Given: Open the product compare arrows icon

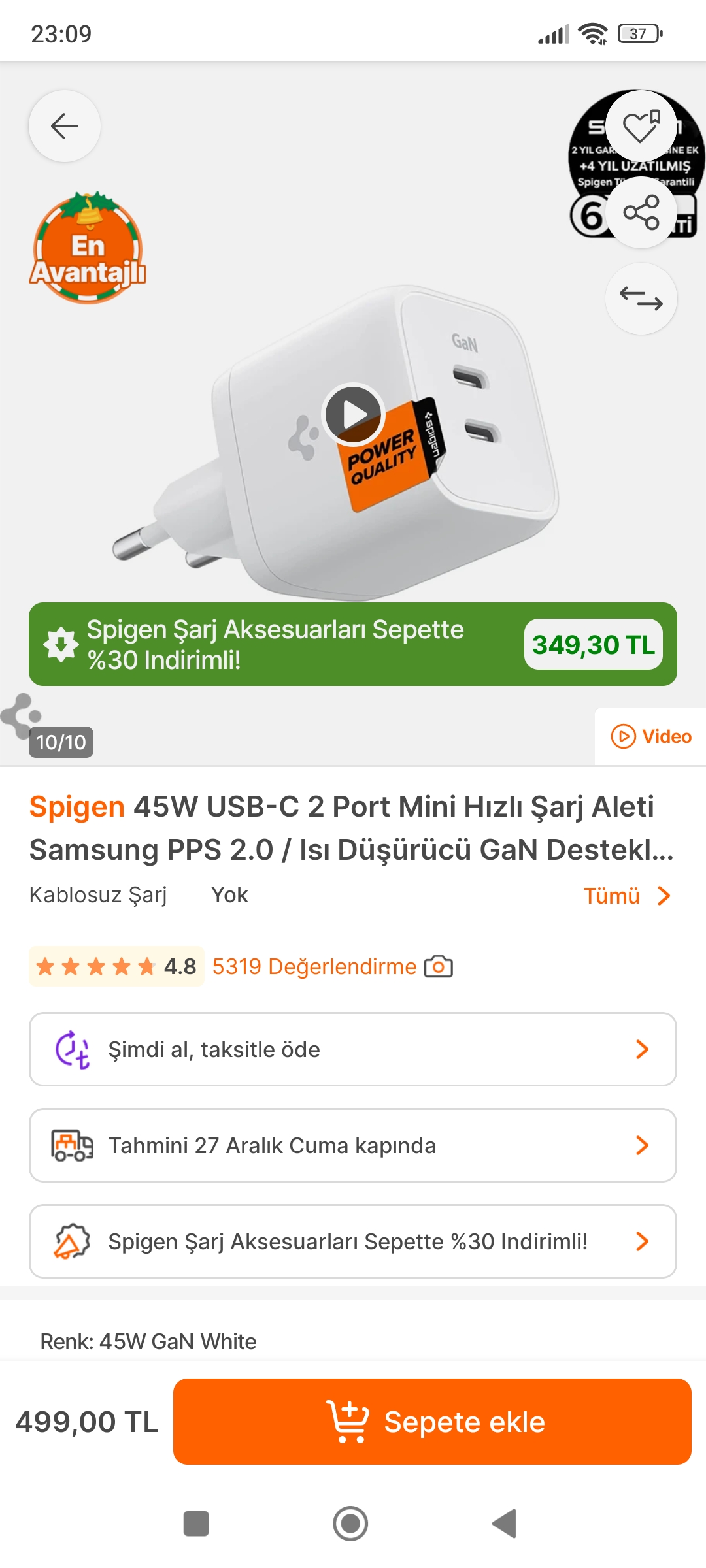Looking at the screenshot, I should tap(641, 299).
